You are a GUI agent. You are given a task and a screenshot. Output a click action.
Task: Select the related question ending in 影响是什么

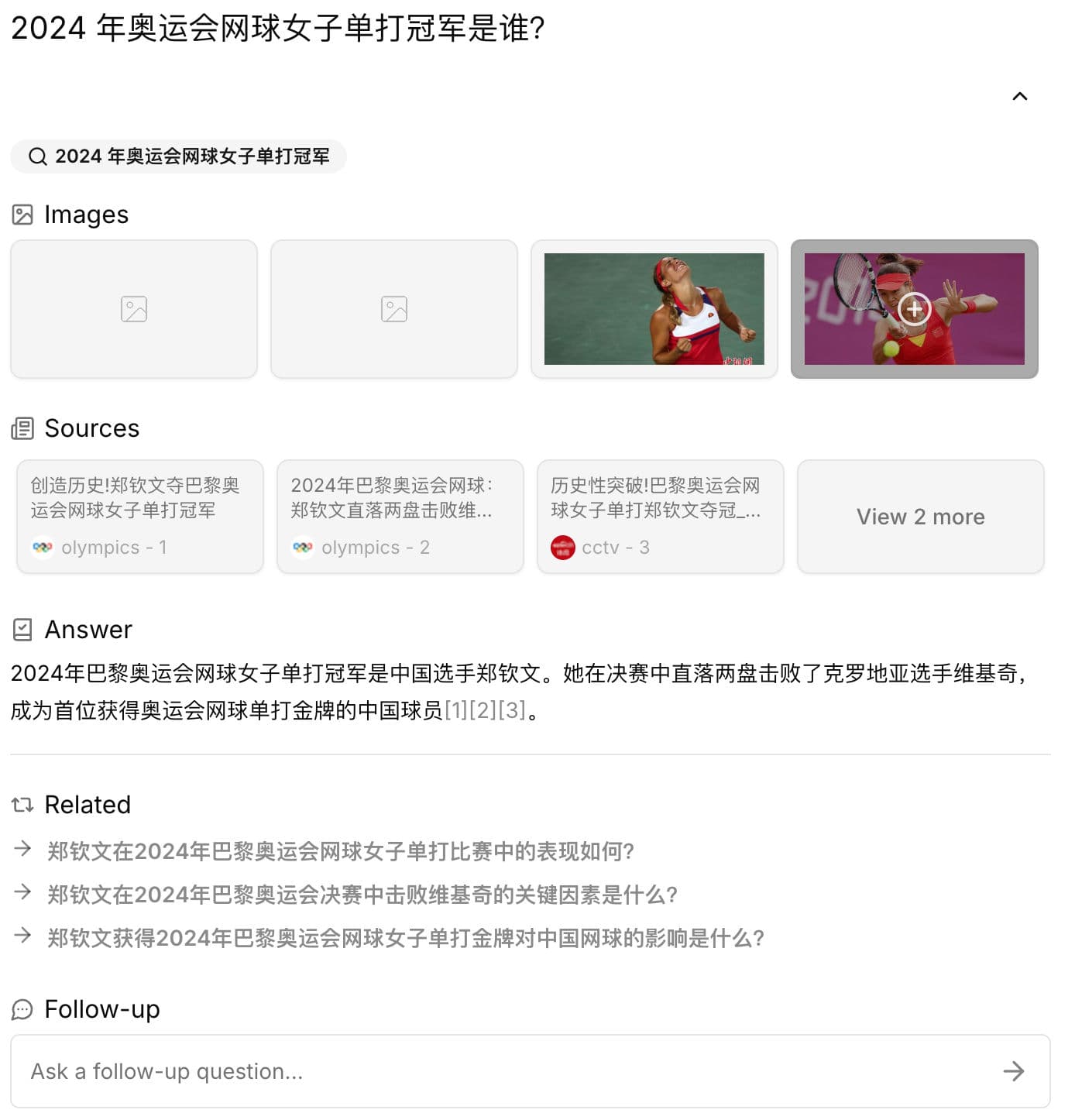click(x=406, y=938)
